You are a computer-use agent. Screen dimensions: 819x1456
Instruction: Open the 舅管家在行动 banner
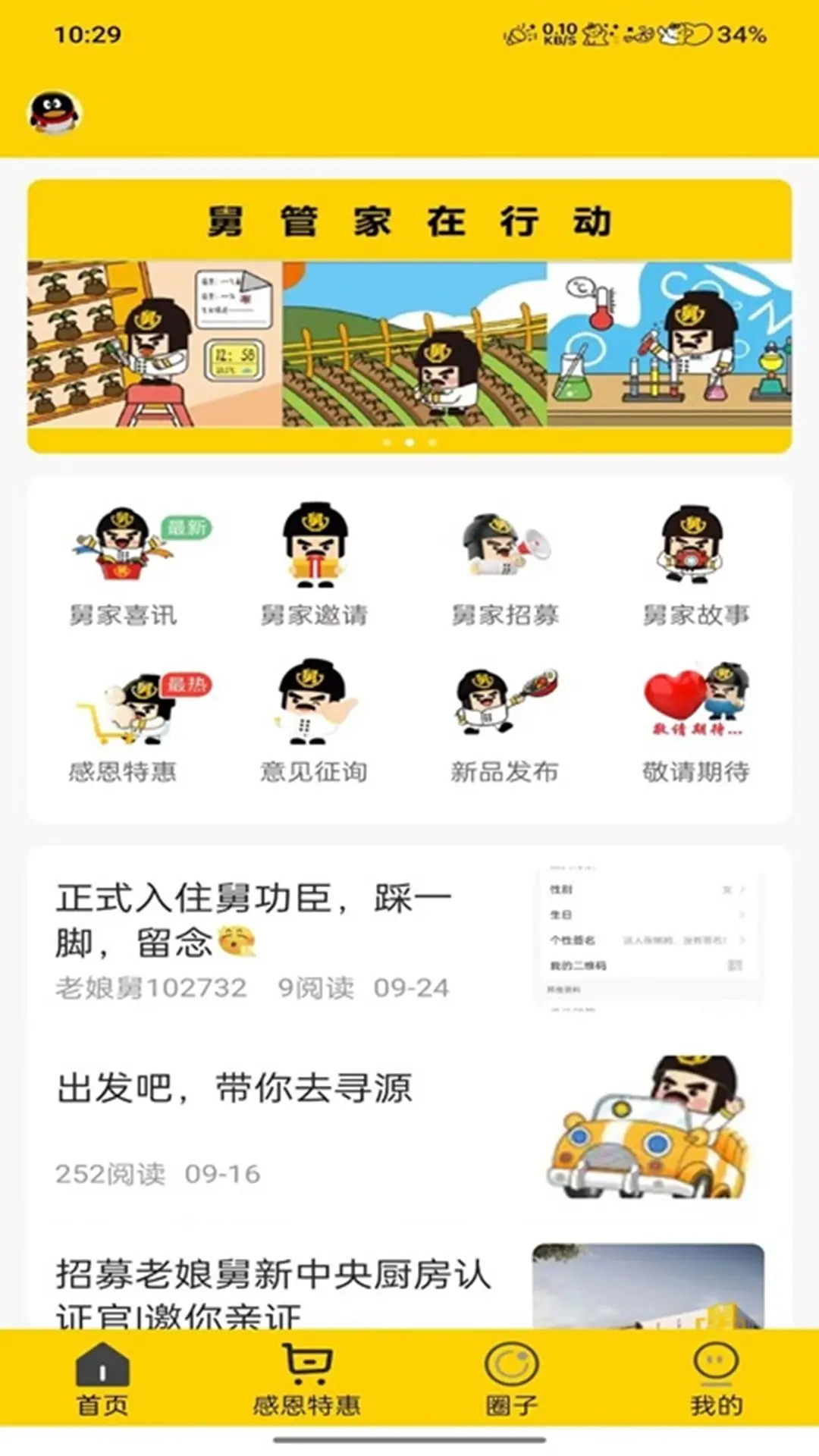coord(409,317)
